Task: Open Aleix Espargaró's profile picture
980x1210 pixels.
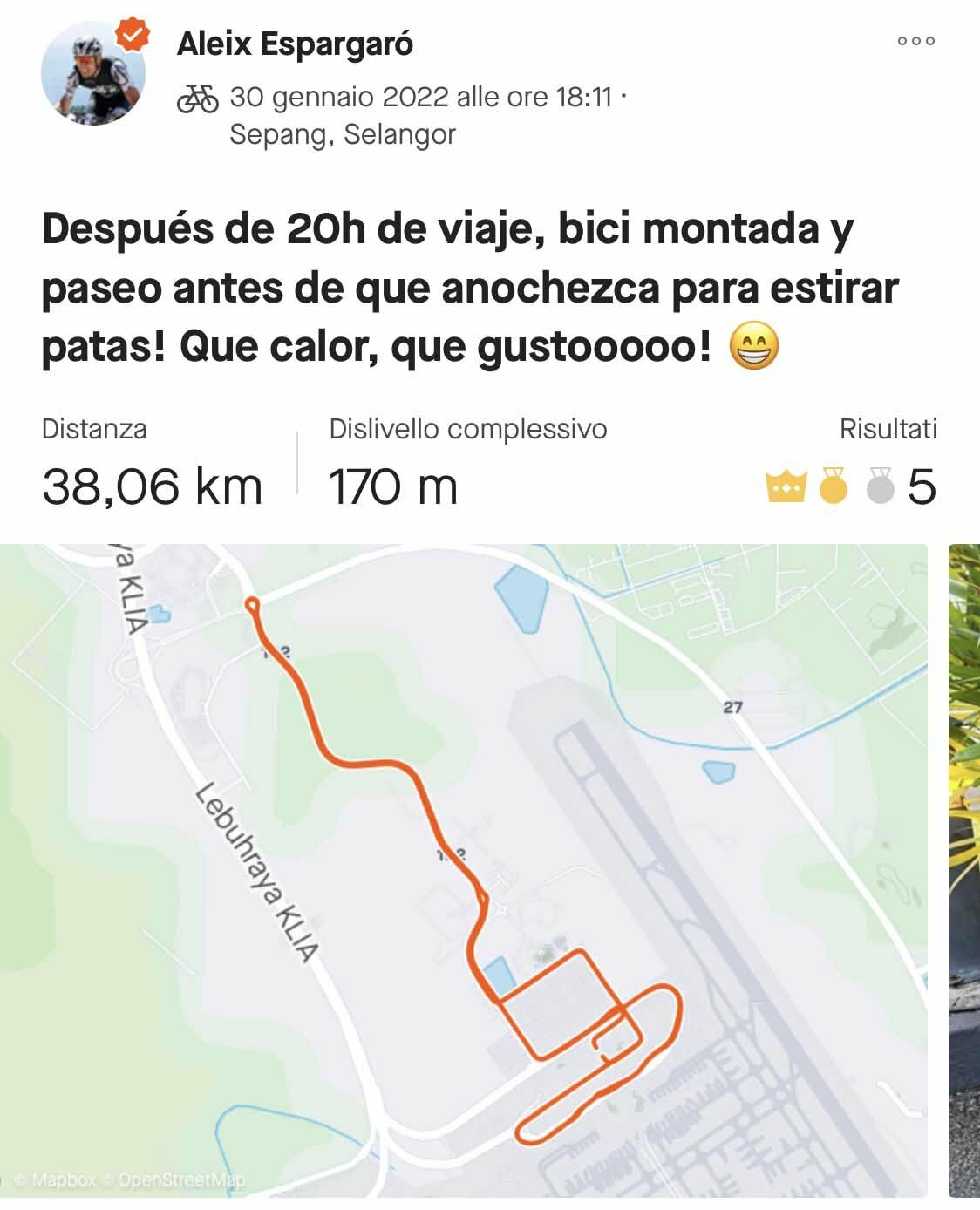Action: tap(93, 73)
